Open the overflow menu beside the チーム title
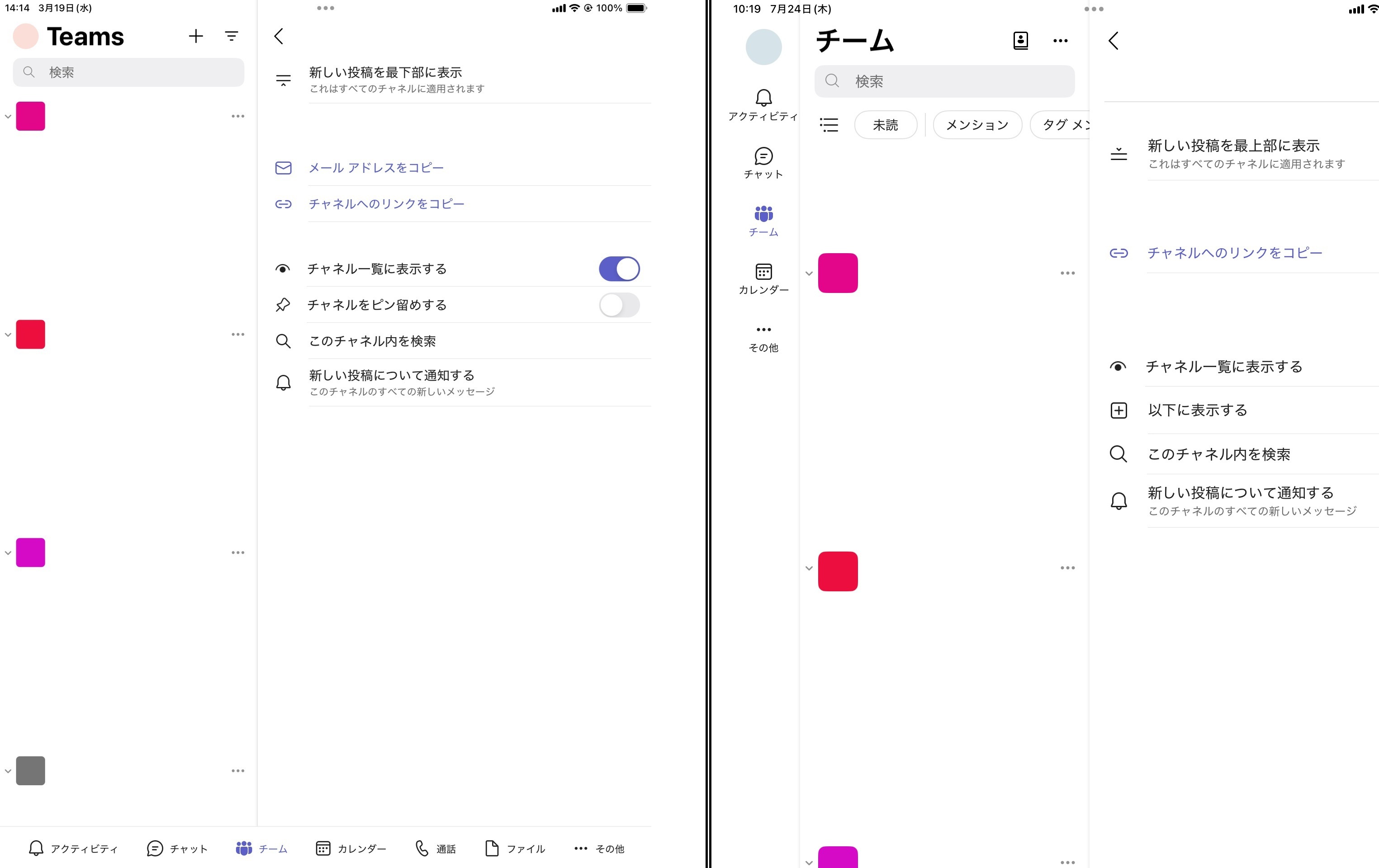The image size is (1379, 868). [x=1060, y=41]
